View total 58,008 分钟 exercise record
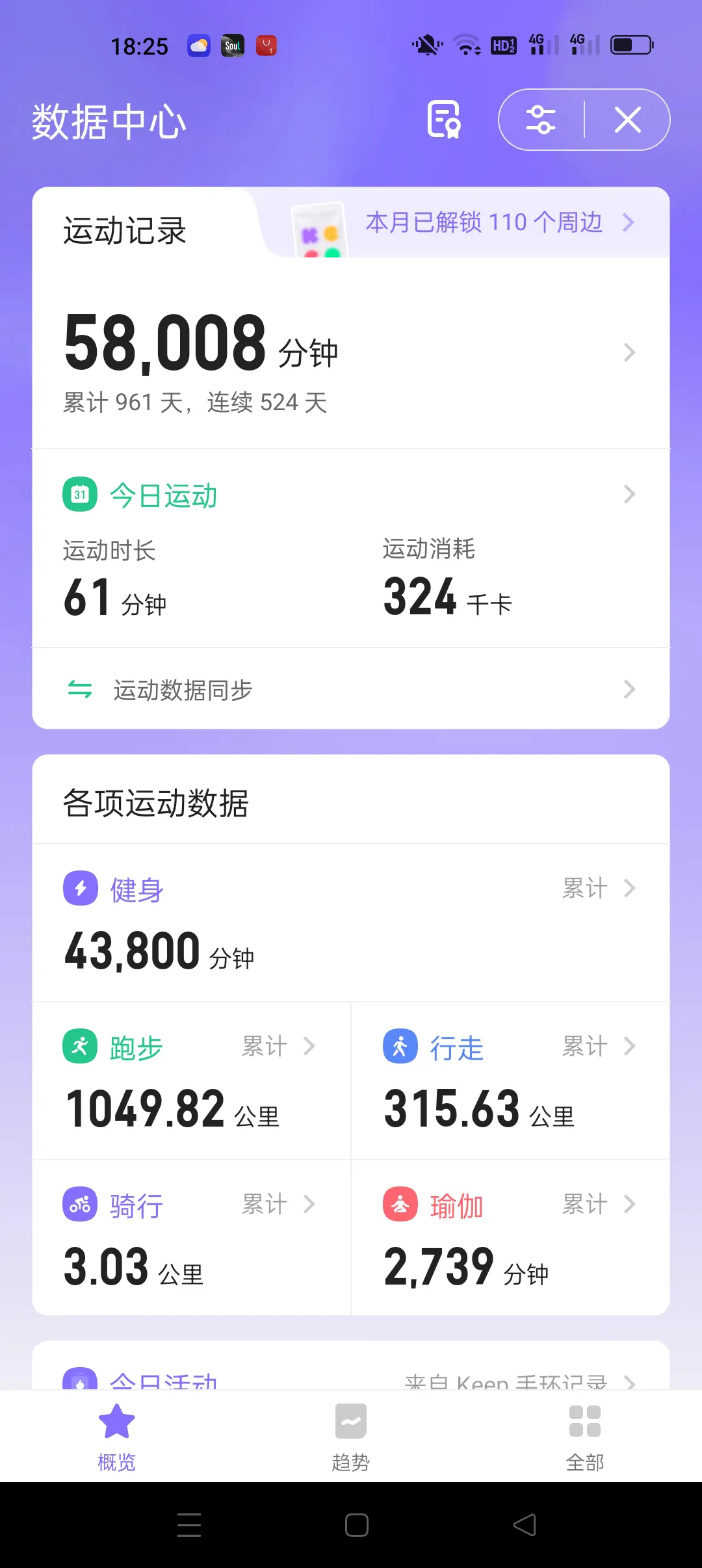702x1568 pixels. 351,354
